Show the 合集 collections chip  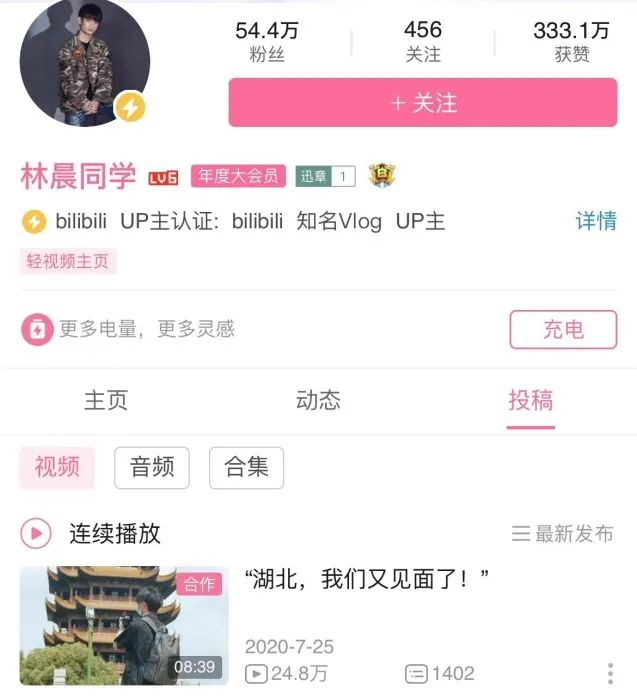tap(246, 467)
